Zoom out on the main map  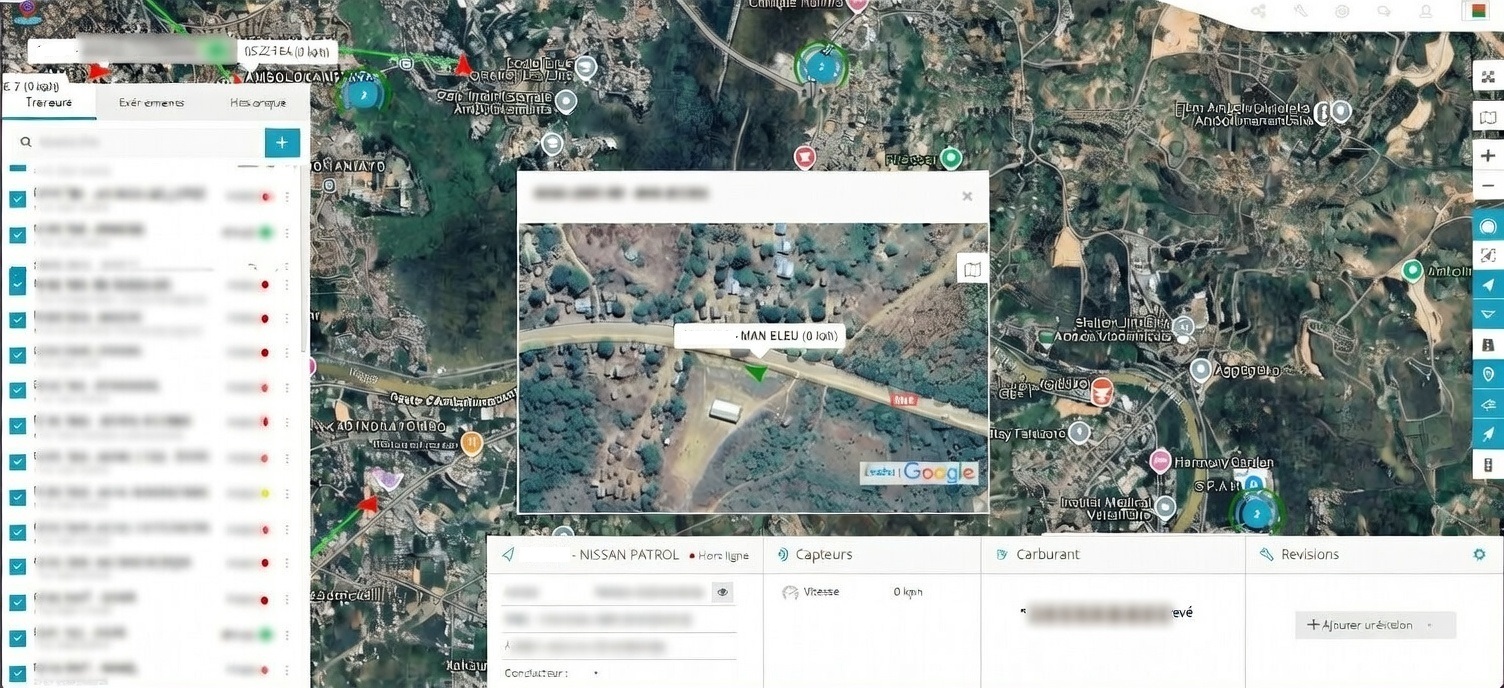1488,187
